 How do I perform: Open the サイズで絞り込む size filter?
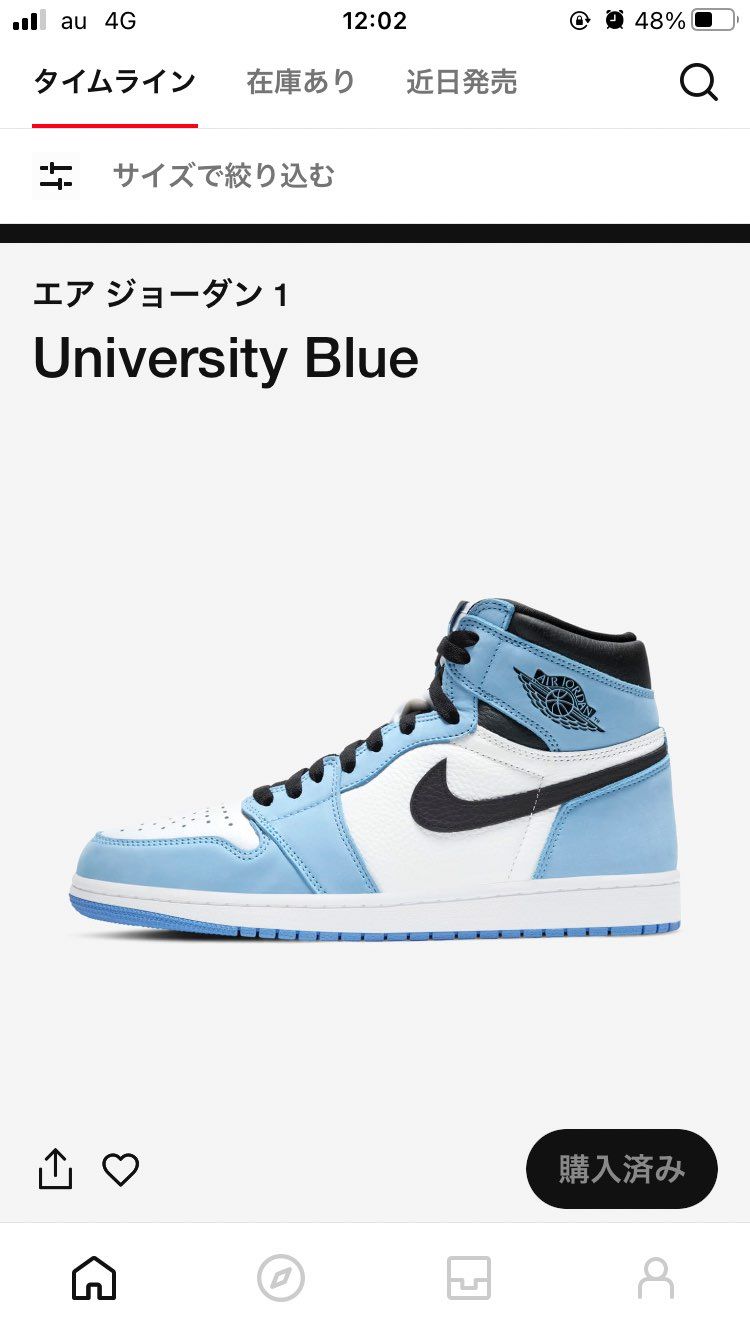coord(222,176)
